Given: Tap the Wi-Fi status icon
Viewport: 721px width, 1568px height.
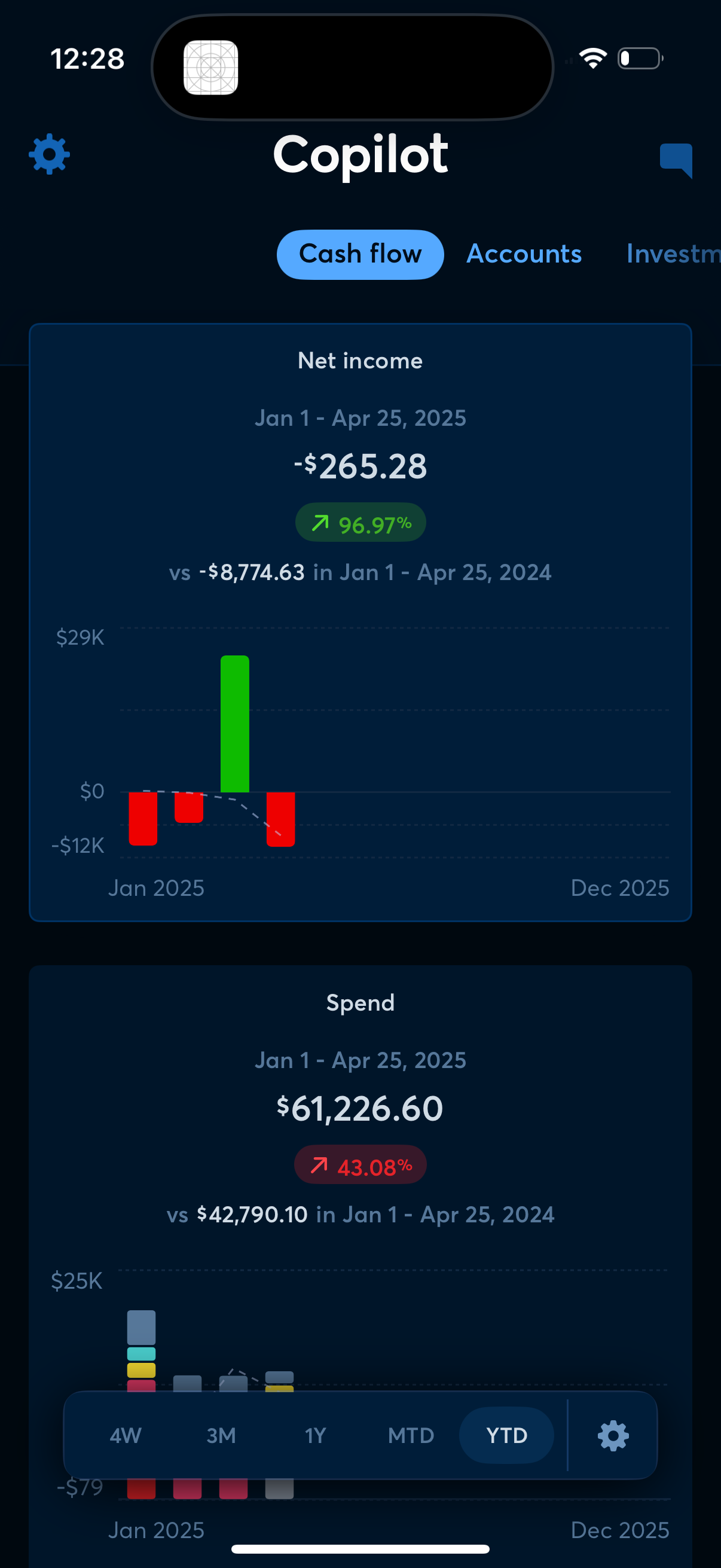Looking at the screenshot, I should (x=593, y=57).
